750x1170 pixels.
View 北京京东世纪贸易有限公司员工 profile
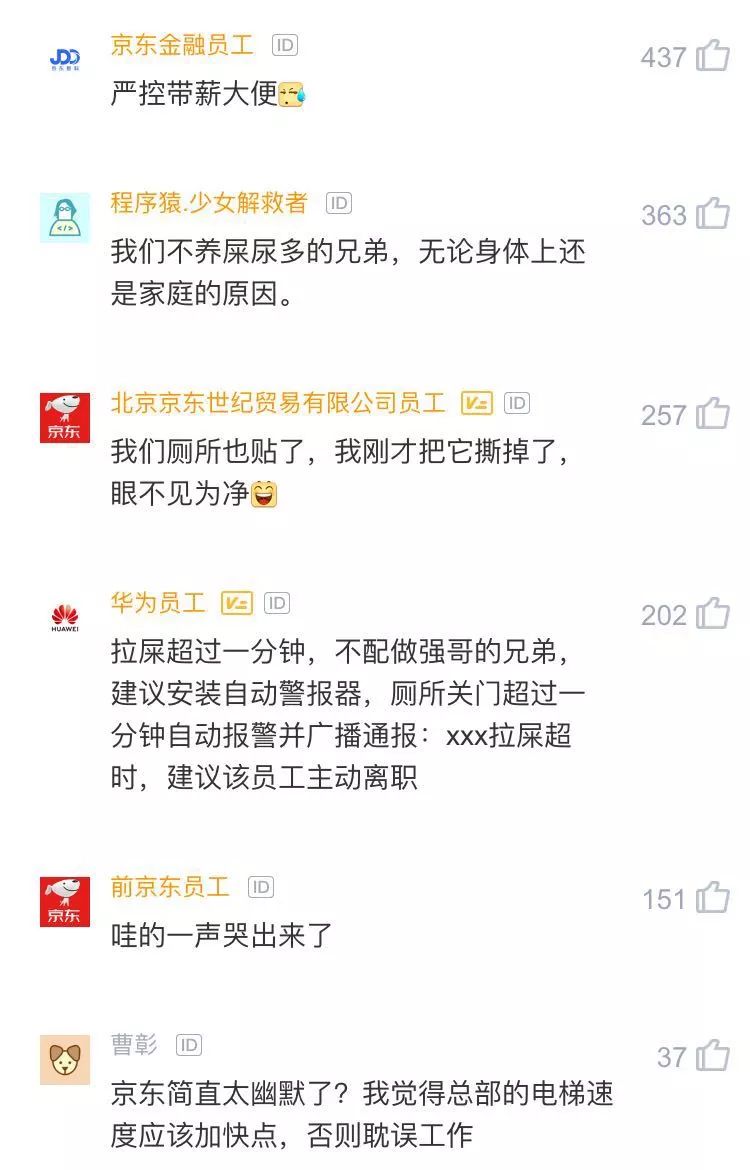pos(277,403)
